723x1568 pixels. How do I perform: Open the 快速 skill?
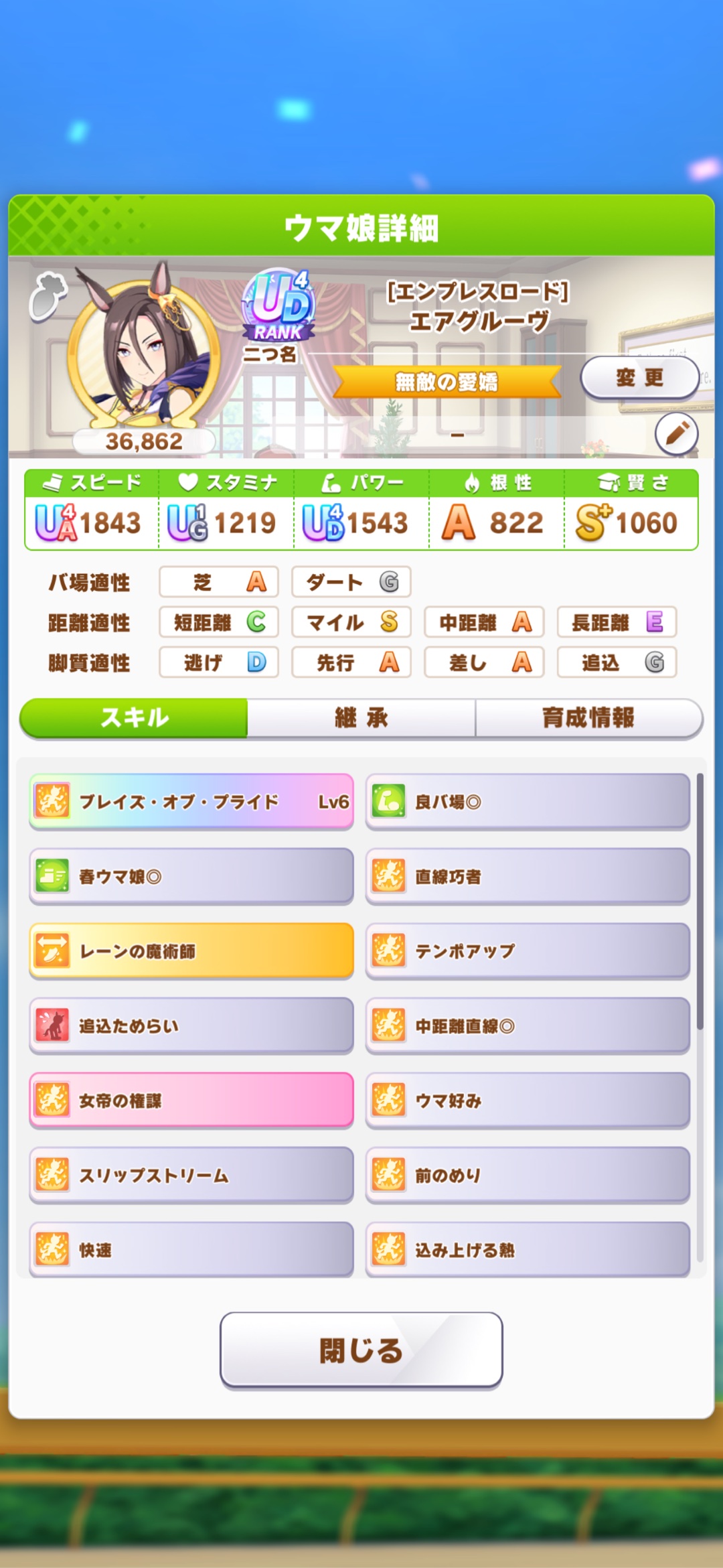(x=191, y=1250)
